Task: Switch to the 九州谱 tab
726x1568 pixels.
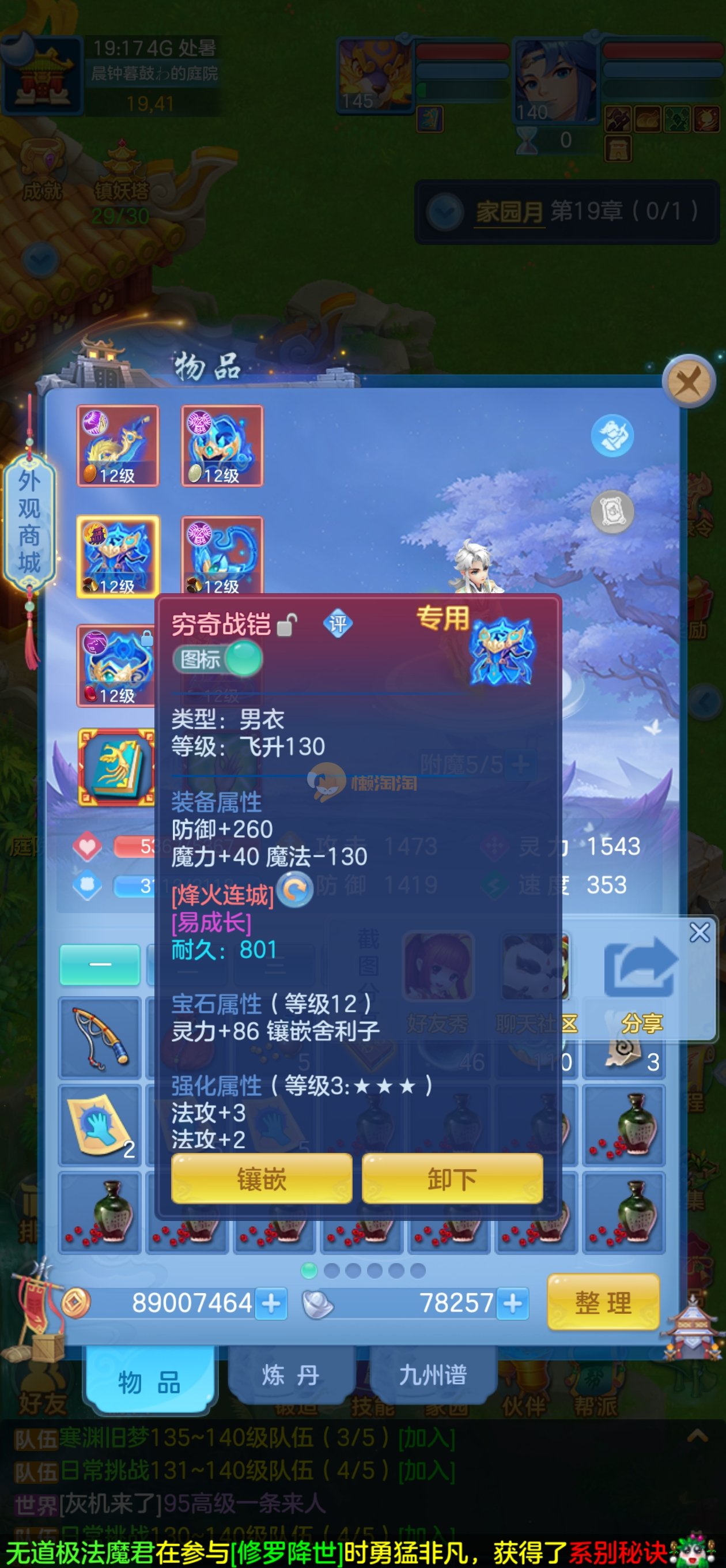Action: 433,1375
